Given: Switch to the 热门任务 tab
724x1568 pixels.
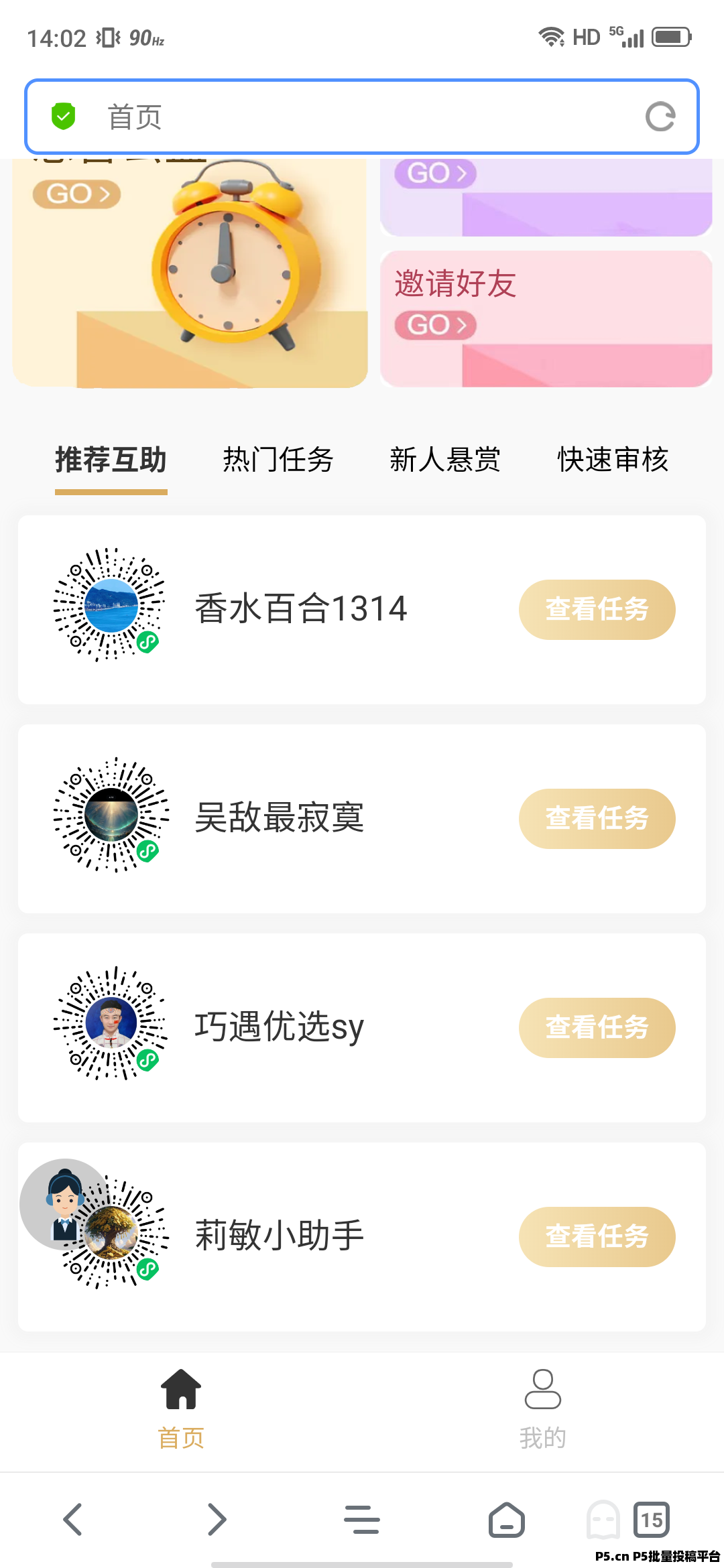Looking at the screenshot, I should pos(278,460).
